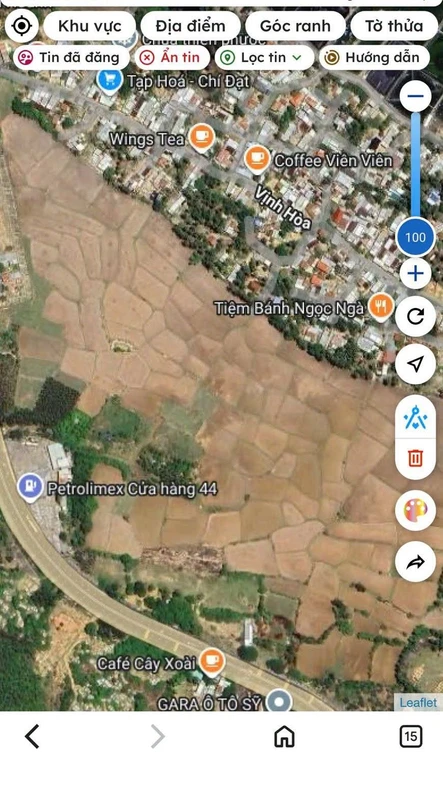
Task: Go back with the browser back arrow
Action: point(32,736)
